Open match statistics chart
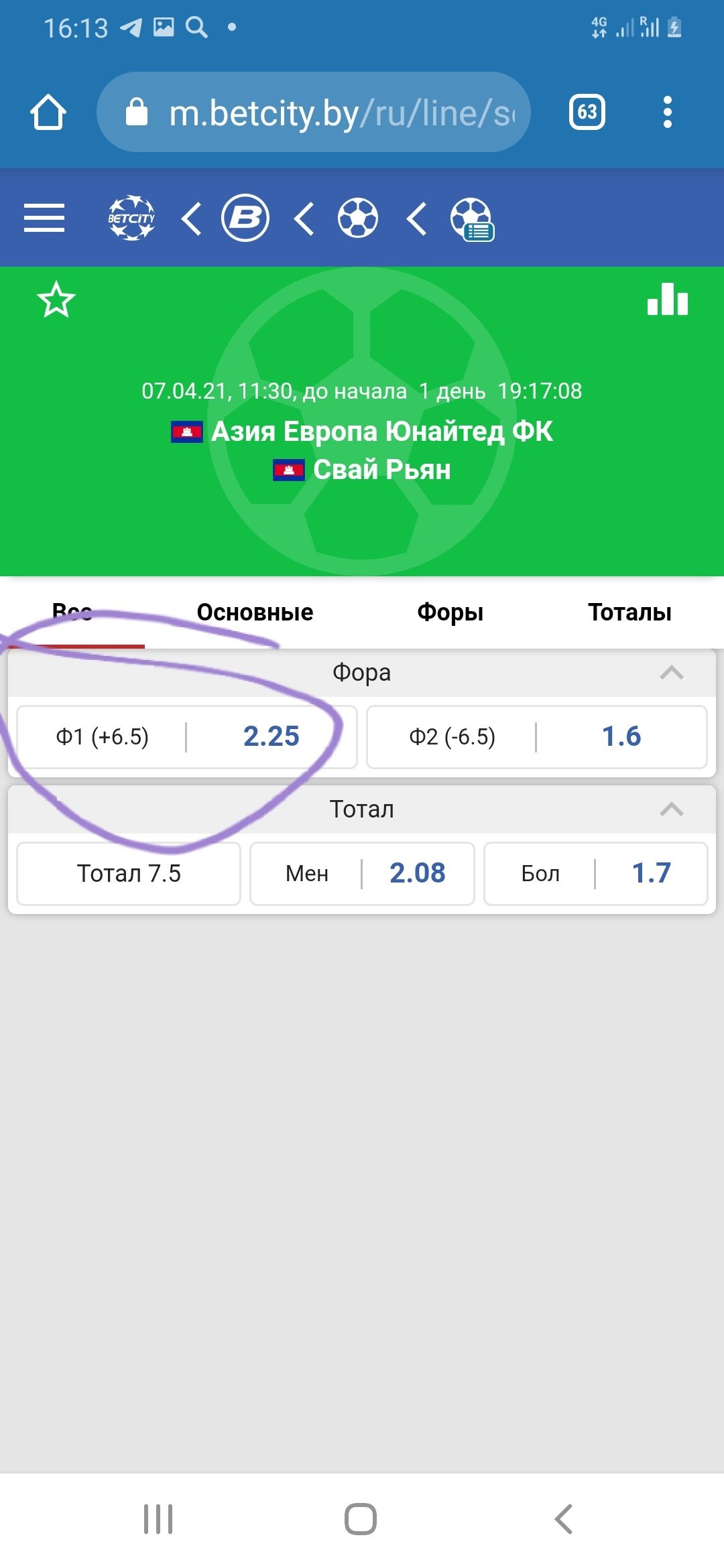The height and width of the screenshot is (1568, 724). [668, 300]
